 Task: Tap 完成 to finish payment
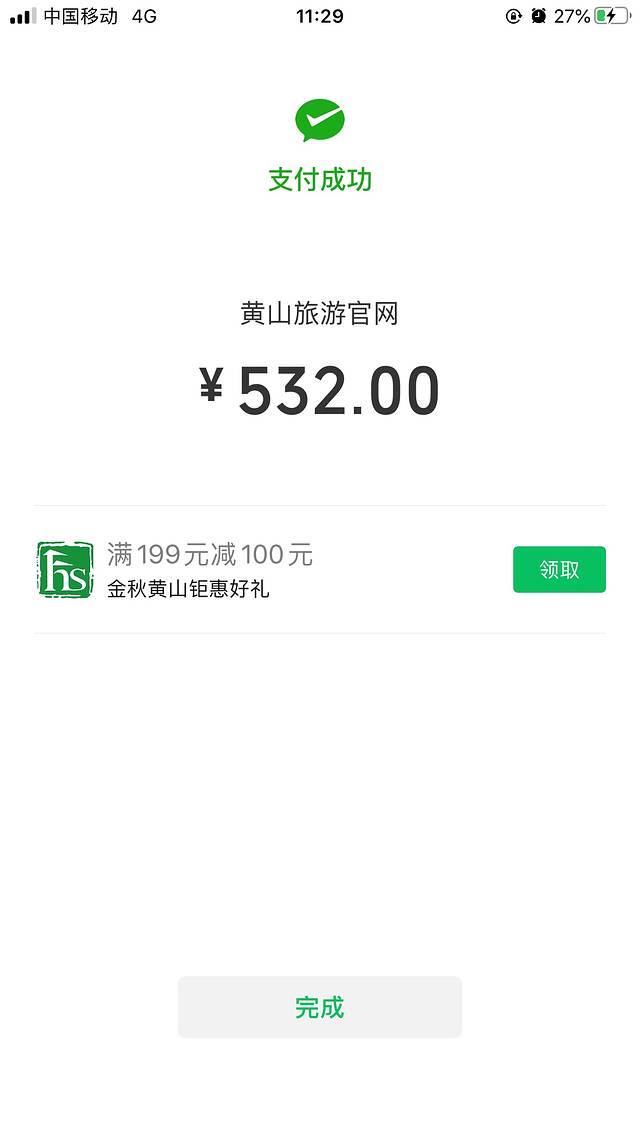click(320, 1007)
